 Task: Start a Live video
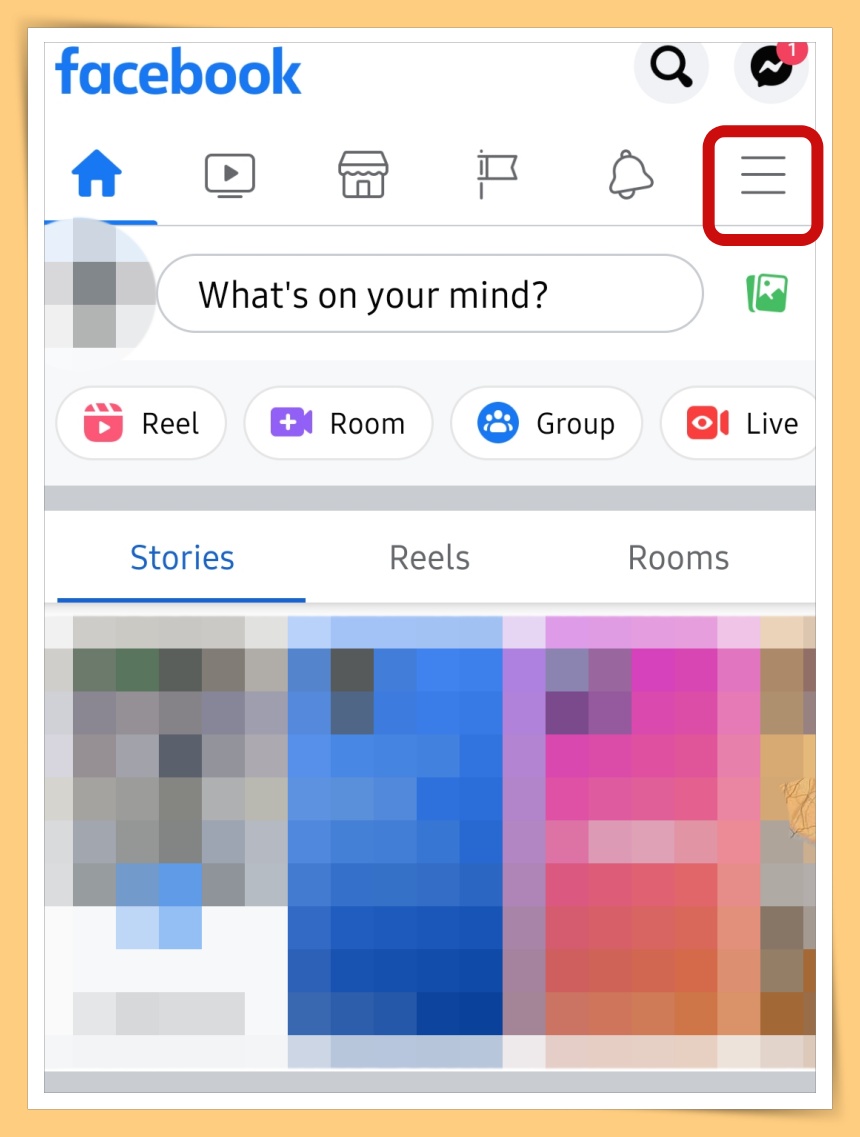click(x=742, y=423)
